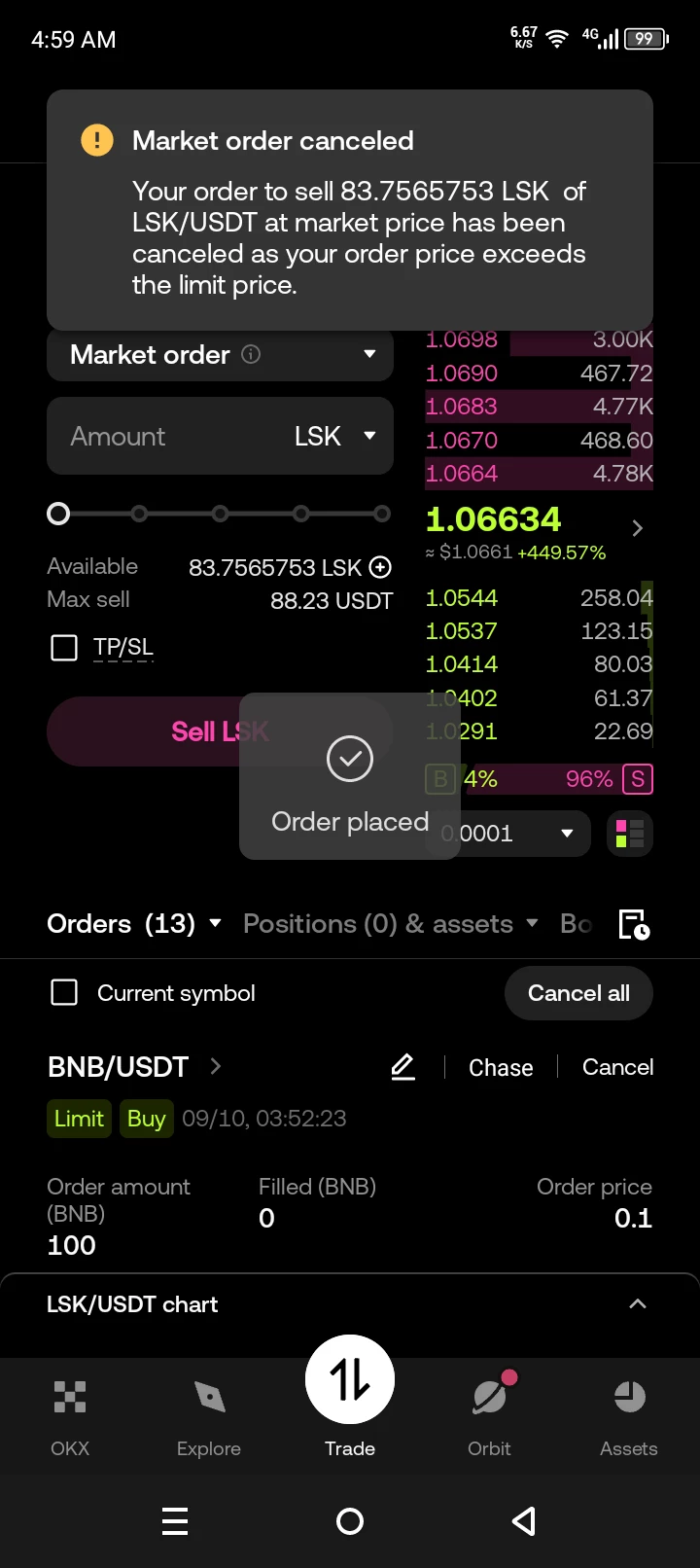The width and height of the screenshot is (700, 1568).
Task: Chase the BNB/USDT order price
Action: (x=501, y=1067)
